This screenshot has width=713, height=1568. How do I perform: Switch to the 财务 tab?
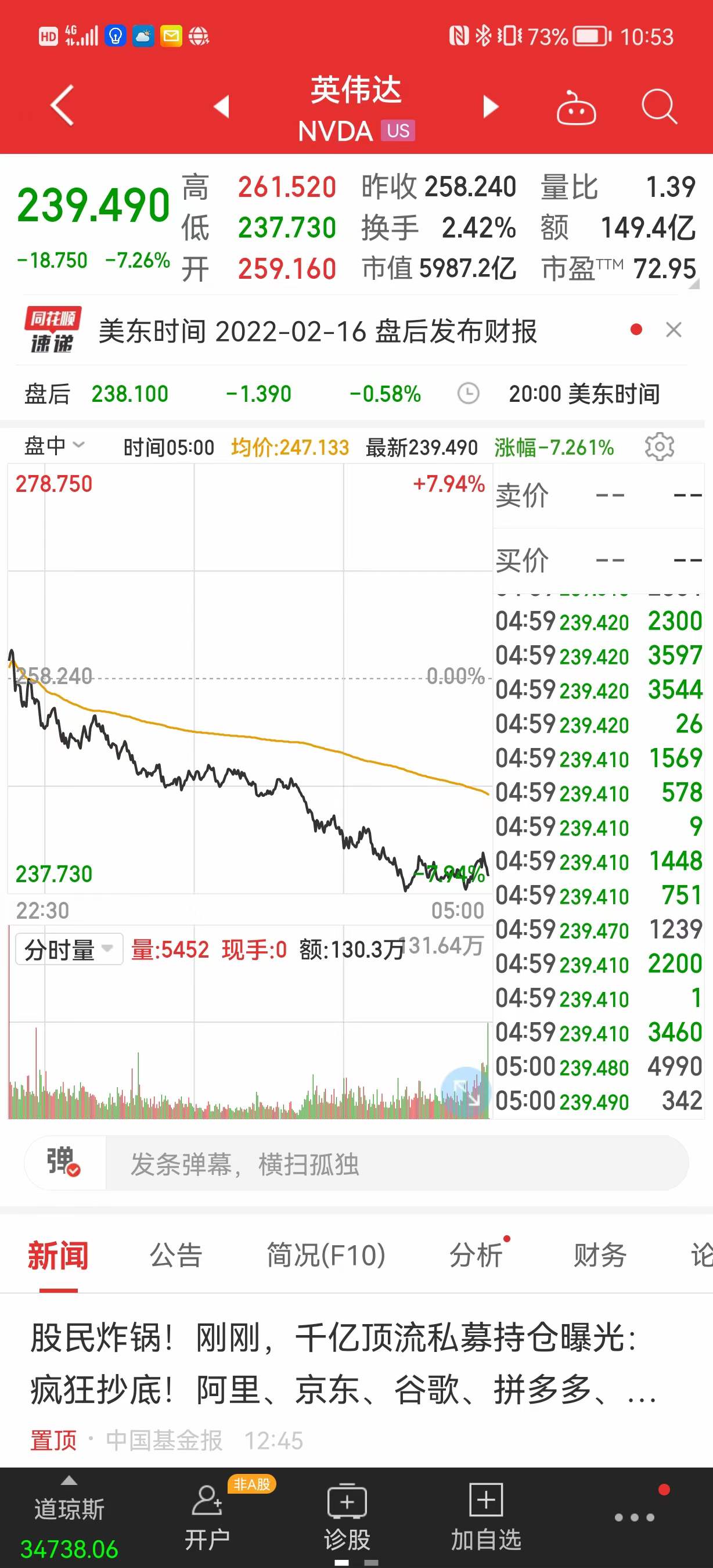[x=599, y=1255]
